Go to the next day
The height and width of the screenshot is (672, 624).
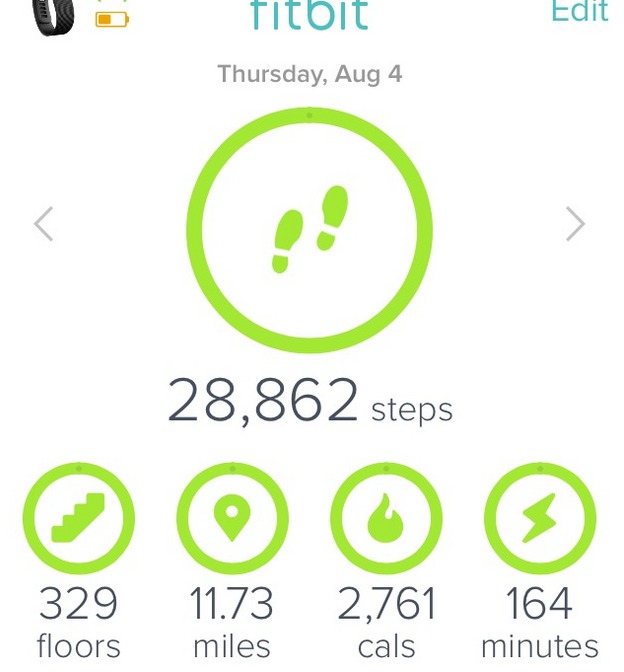point(575,224)
